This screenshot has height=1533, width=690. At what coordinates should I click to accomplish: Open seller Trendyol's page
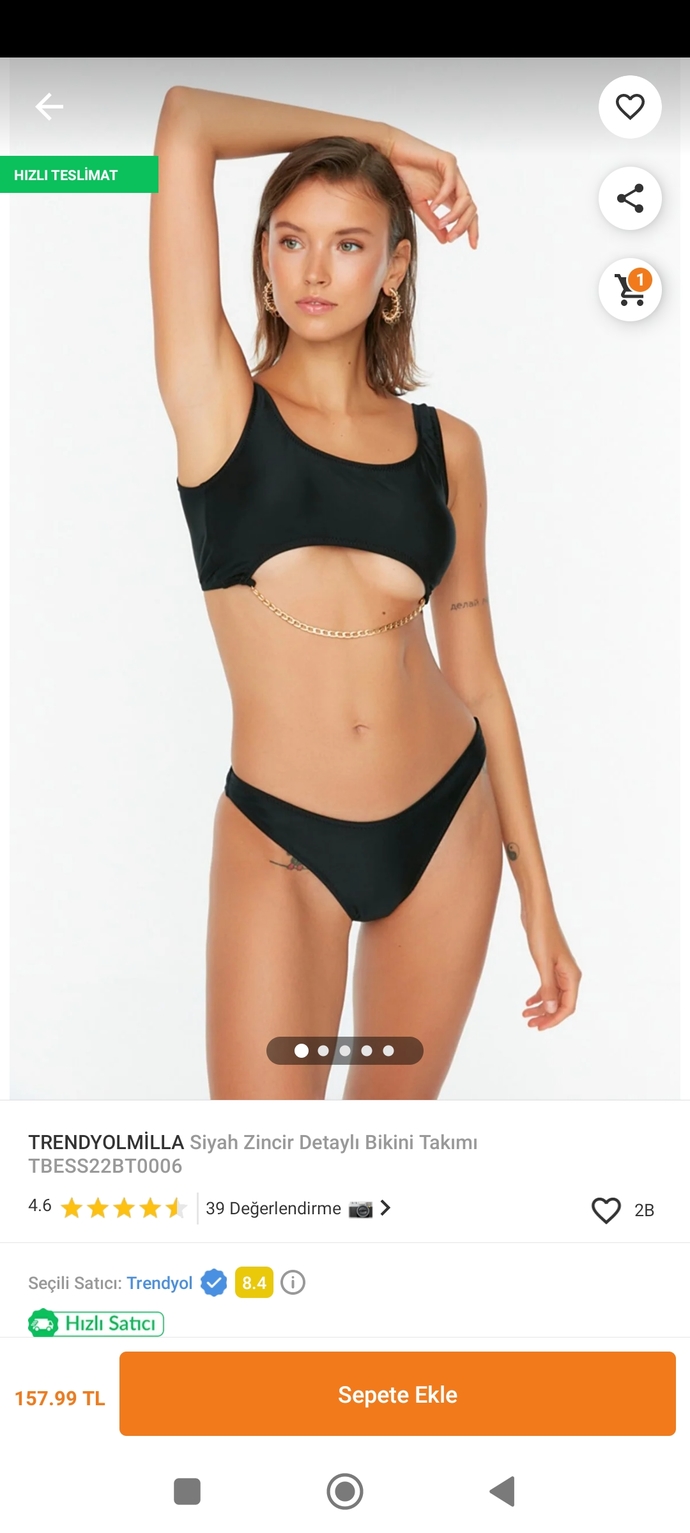pos(159,1283)
